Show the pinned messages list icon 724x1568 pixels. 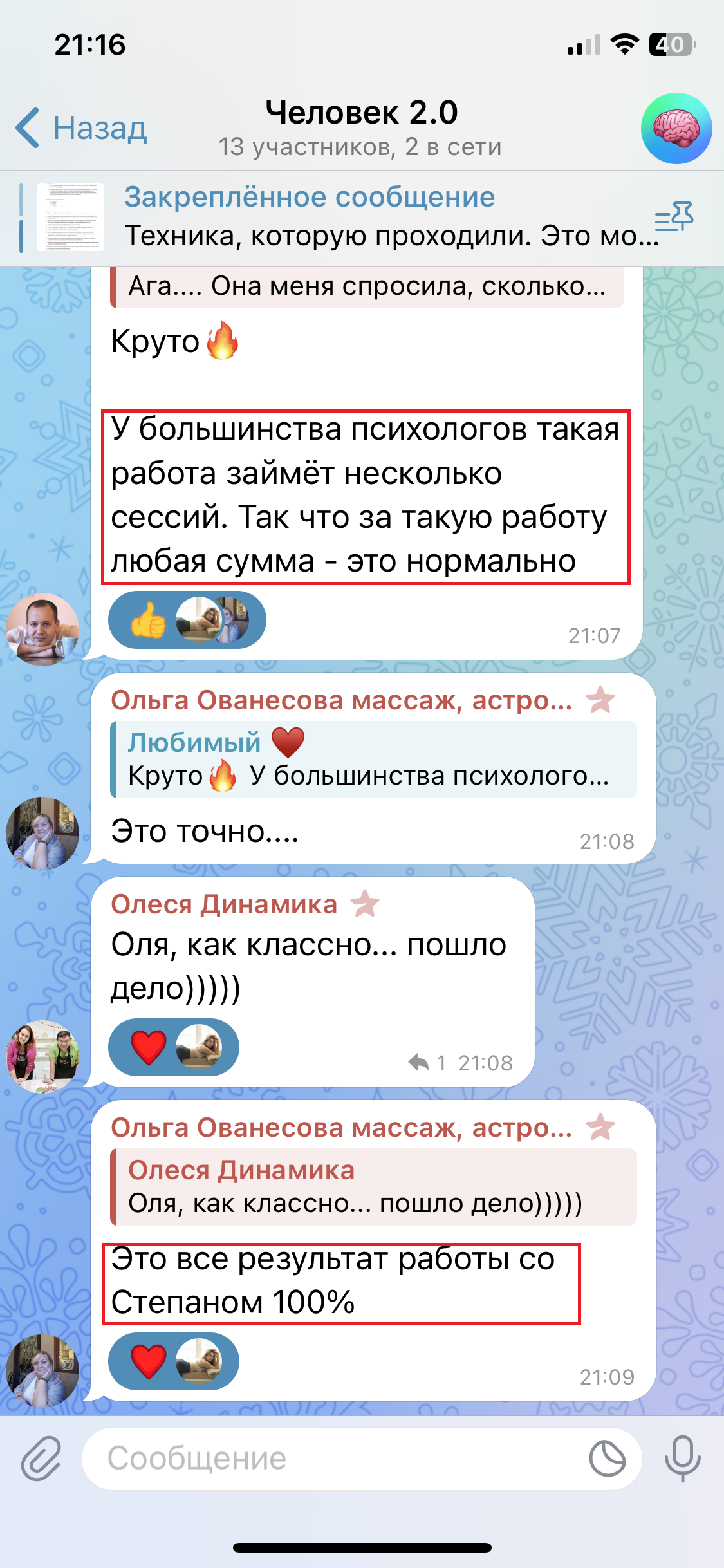coord(673,218)
